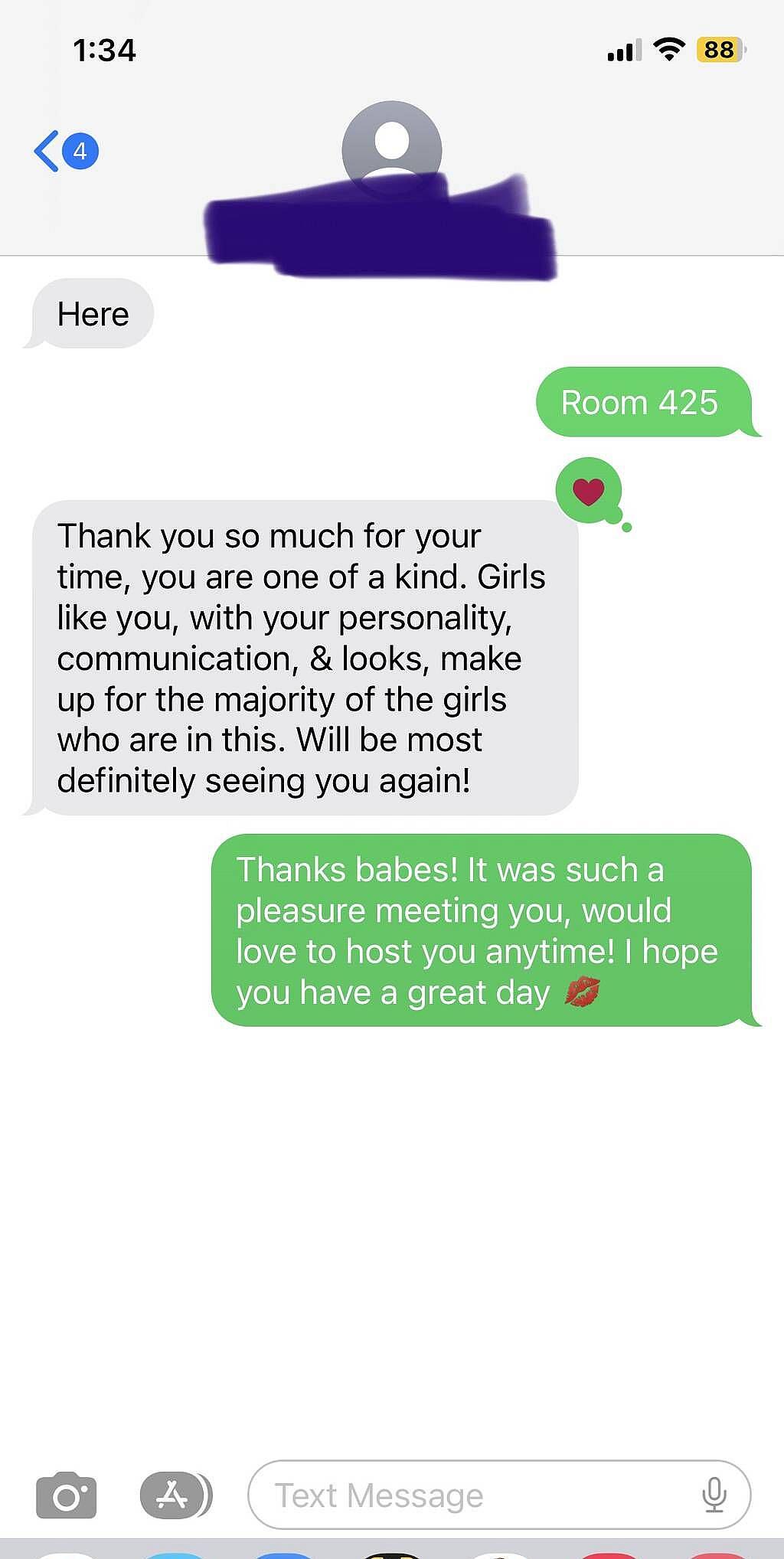Open the camera to attach a photo
This screenshot has height=1559, width=784.
coord(67,1495)
